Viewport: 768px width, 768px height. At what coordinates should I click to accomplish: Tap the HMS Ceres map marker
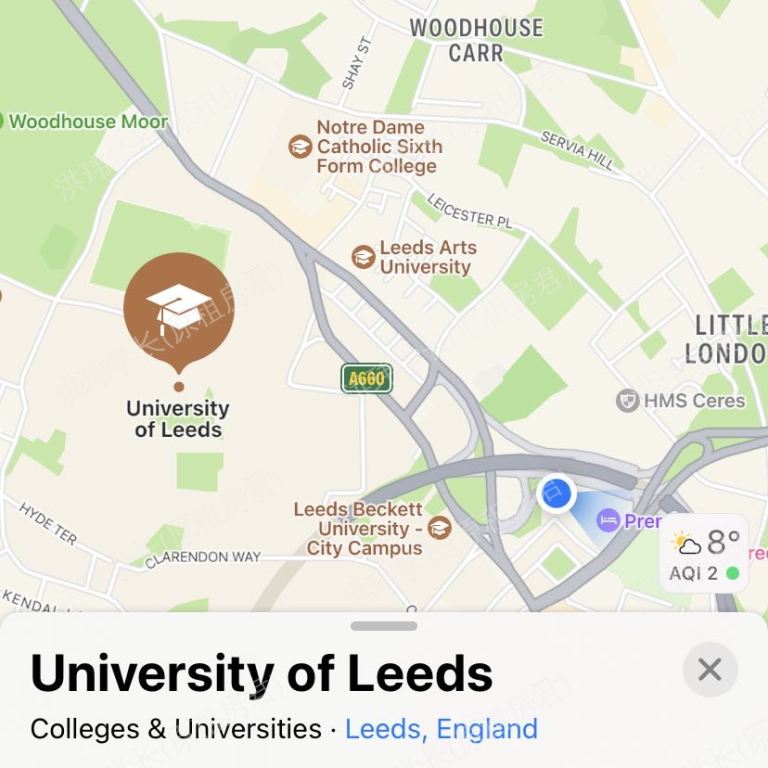pos(628,401)
